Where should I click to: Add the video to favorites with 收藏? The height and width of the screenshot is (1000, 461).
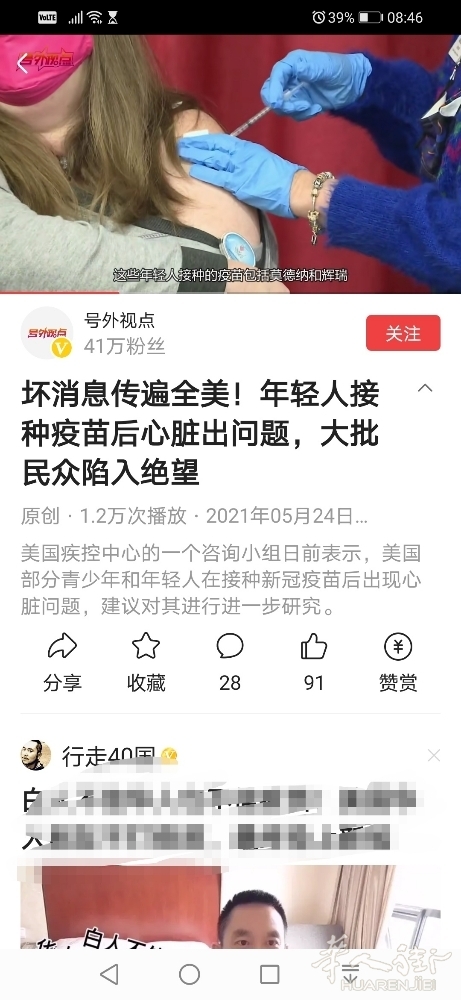[146, 663]
